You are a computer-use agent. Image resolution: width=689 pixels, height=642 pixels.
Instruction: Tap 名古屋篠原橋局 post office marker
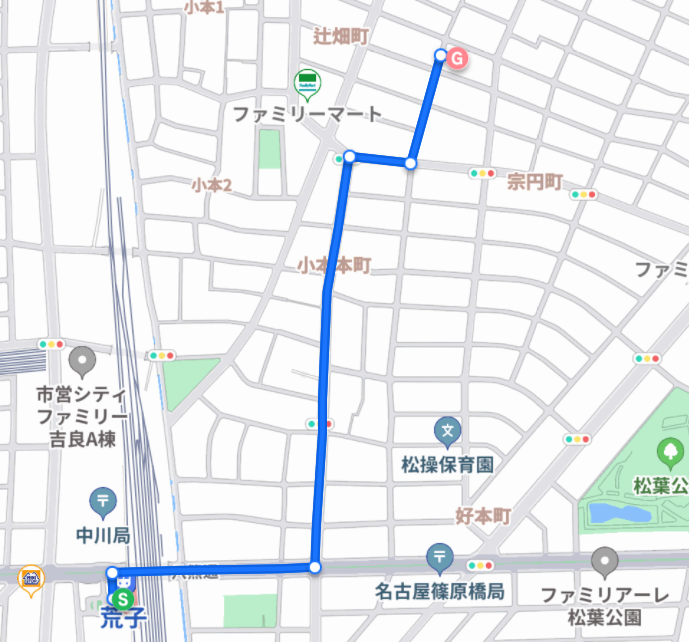(440, 557)
